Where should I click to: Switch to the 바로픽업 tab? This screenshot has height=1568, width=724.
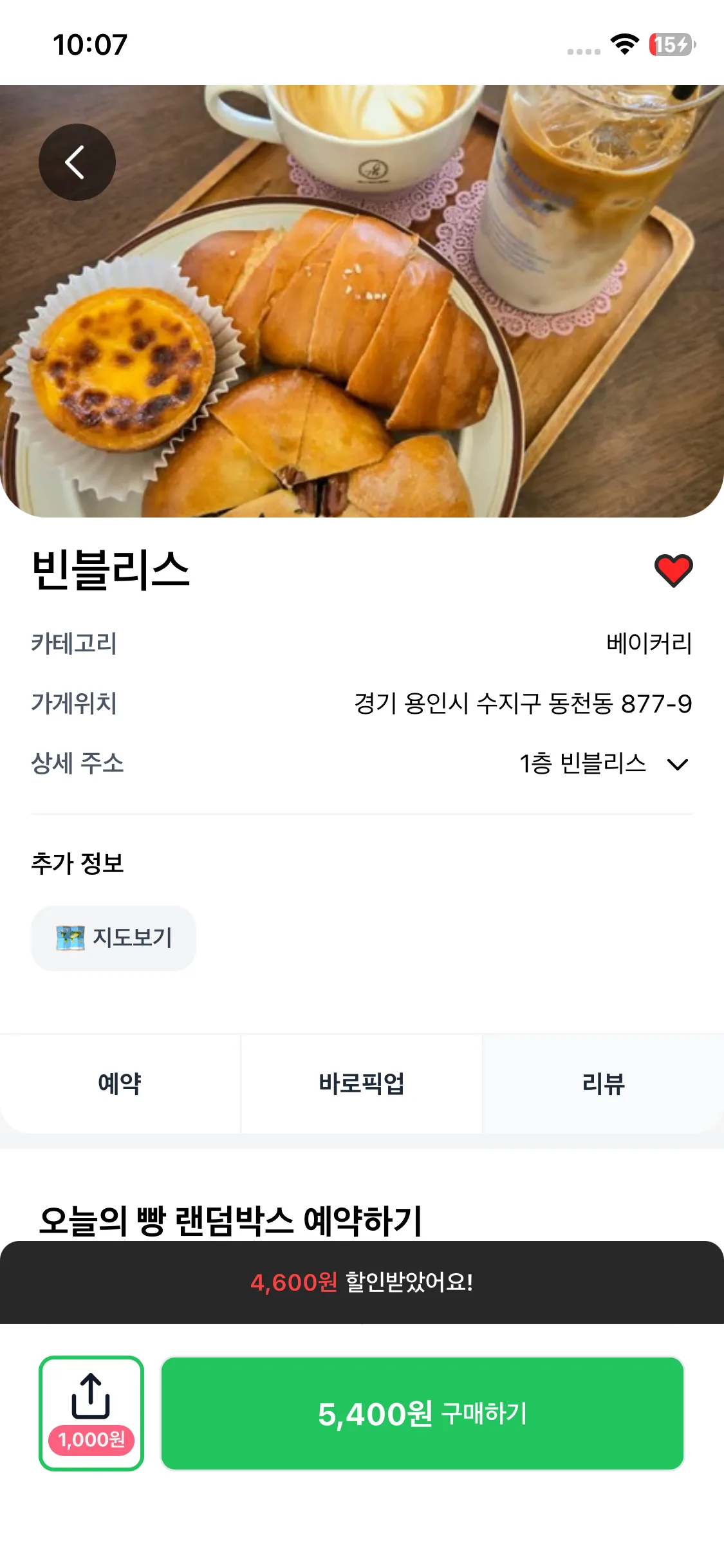click(x=362, y=1083)
